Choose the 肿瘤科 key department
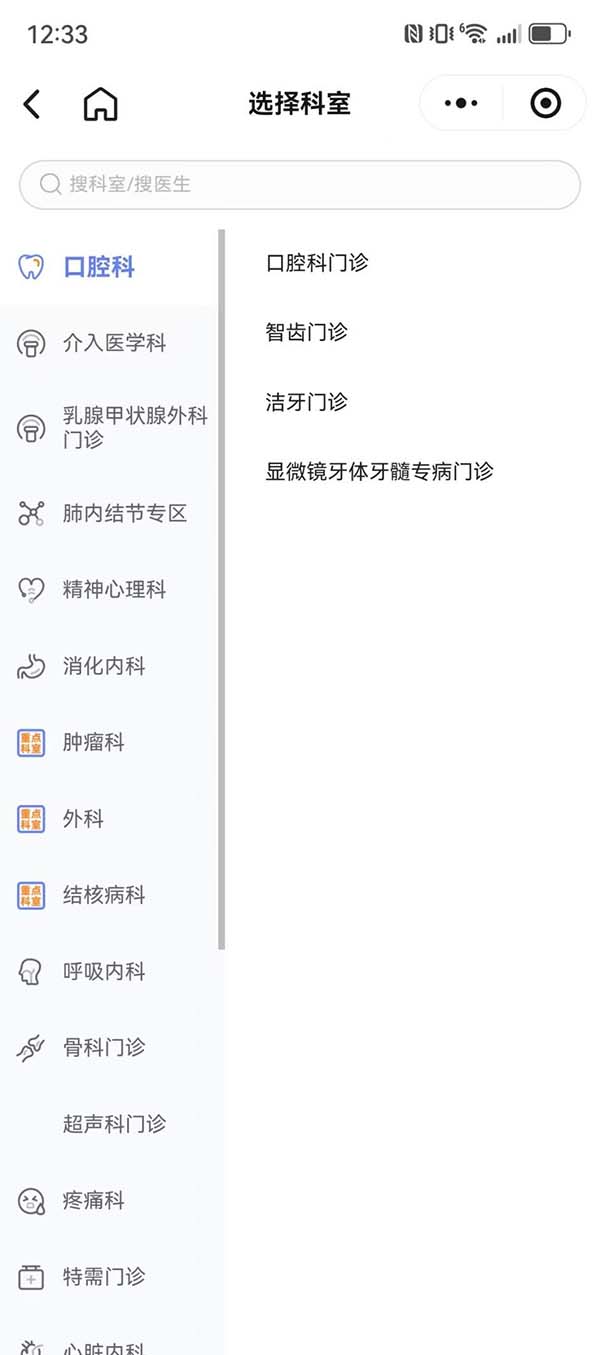Screen dimensions: 600x1355 94,742
